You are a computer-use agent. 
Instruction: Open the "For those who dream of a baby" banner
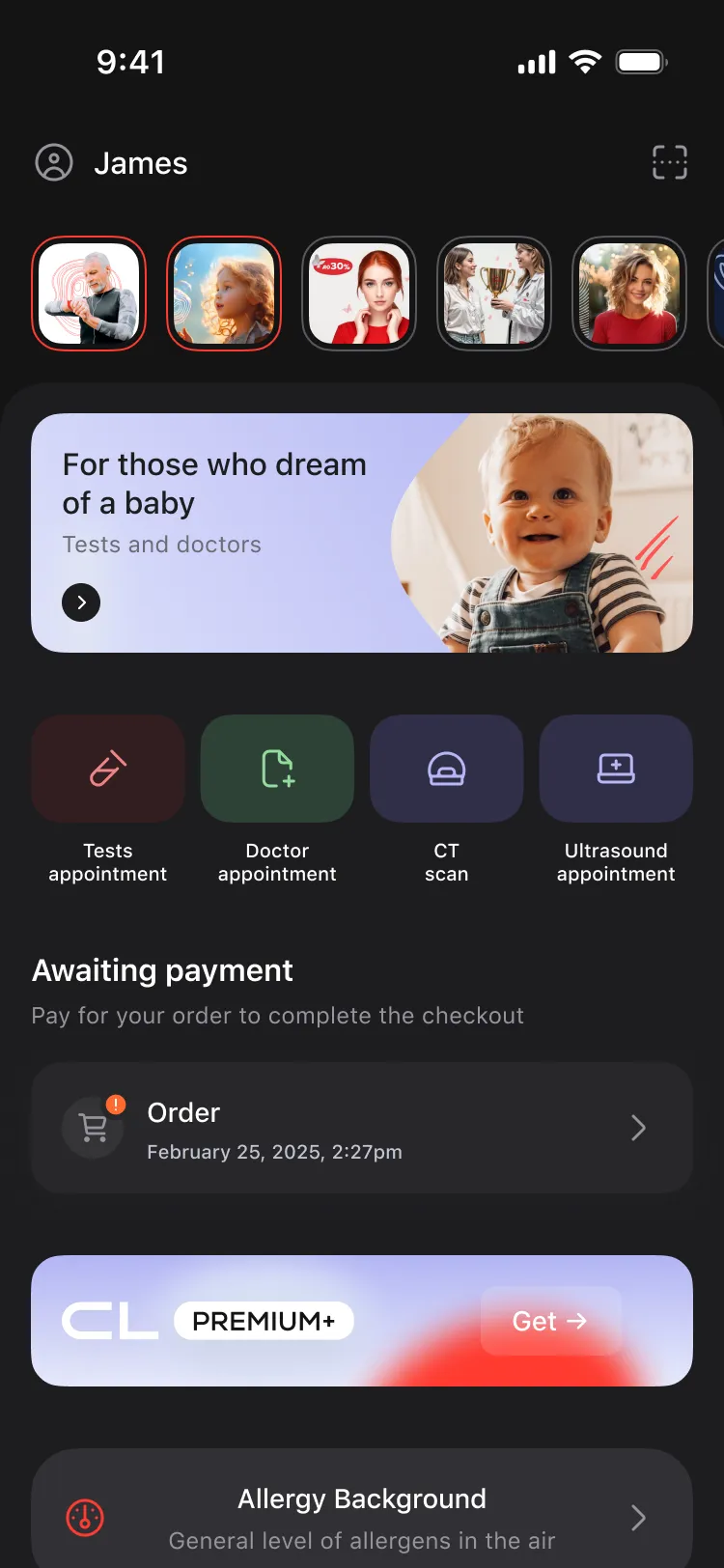click(362, 533)
